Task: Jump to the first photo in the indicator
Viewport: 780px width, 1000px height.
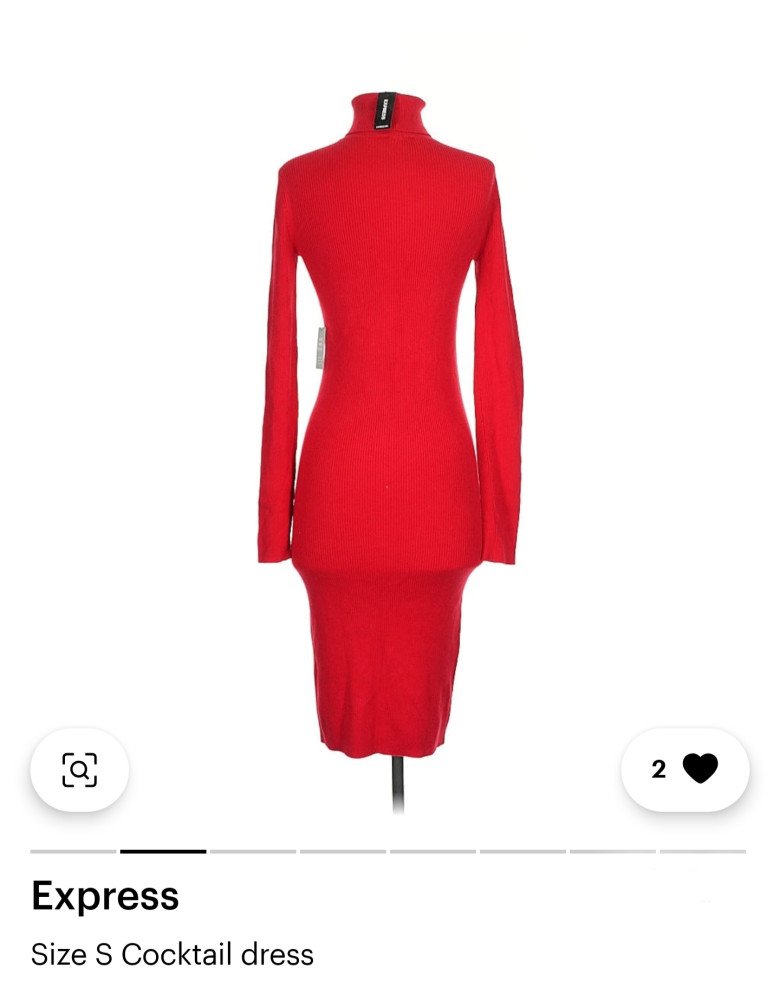Action: click(73, 851)
